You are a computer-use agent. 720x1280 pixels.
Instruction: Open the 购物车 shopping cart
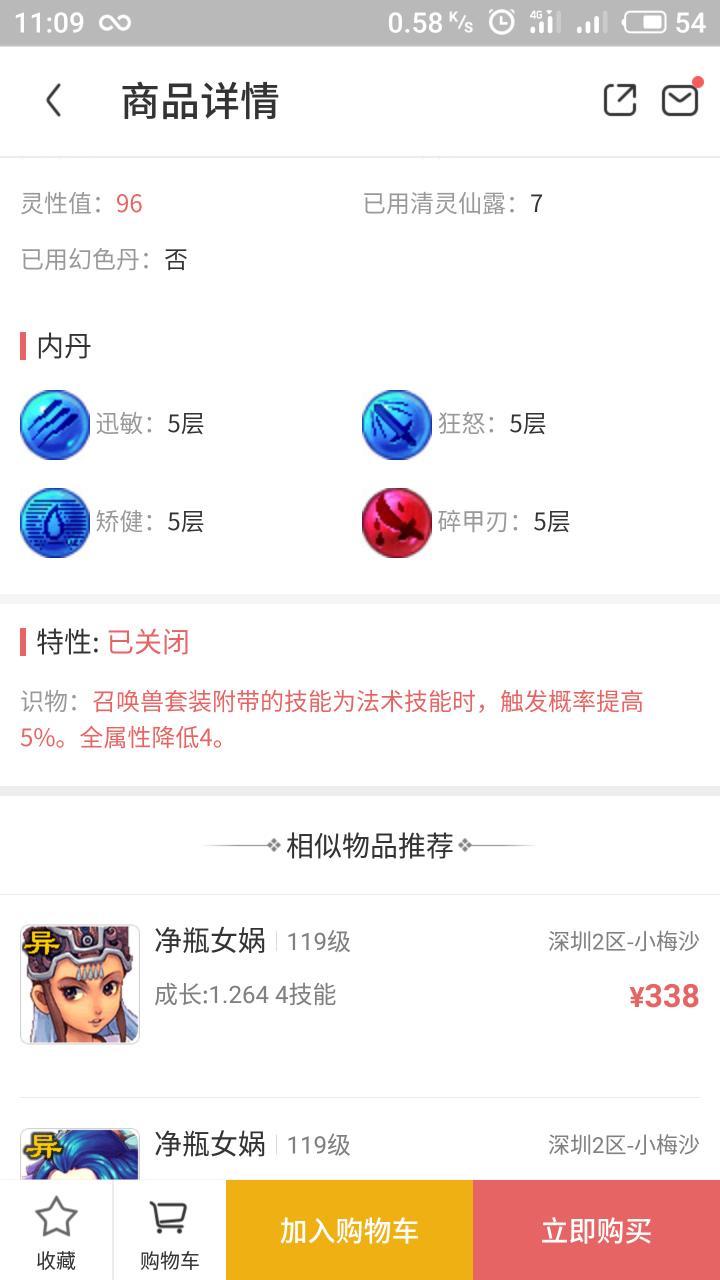coord(169,1231)
